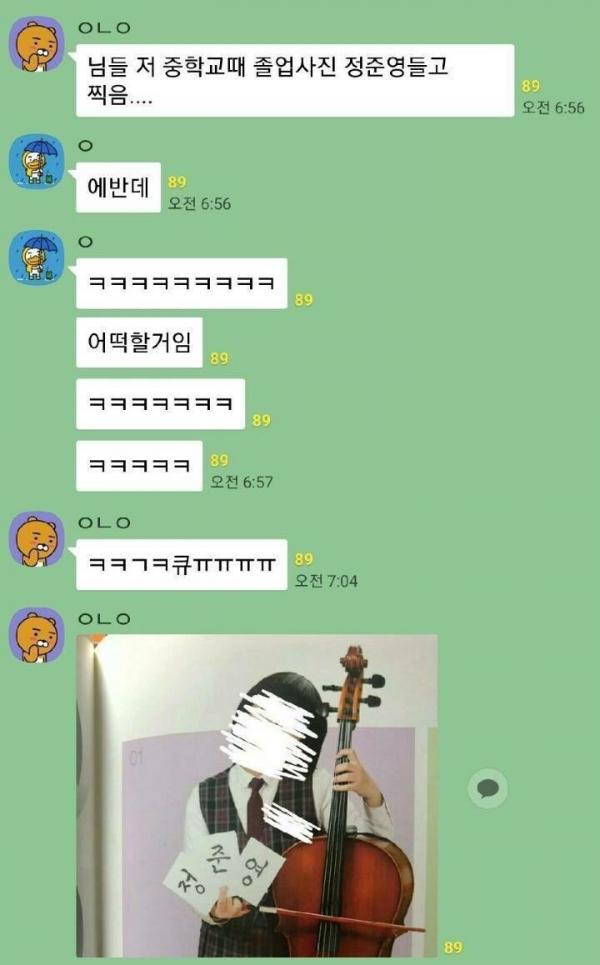Open the cello photo sent in chat
This screenshot has height=965, width=600.
(256, 795)
